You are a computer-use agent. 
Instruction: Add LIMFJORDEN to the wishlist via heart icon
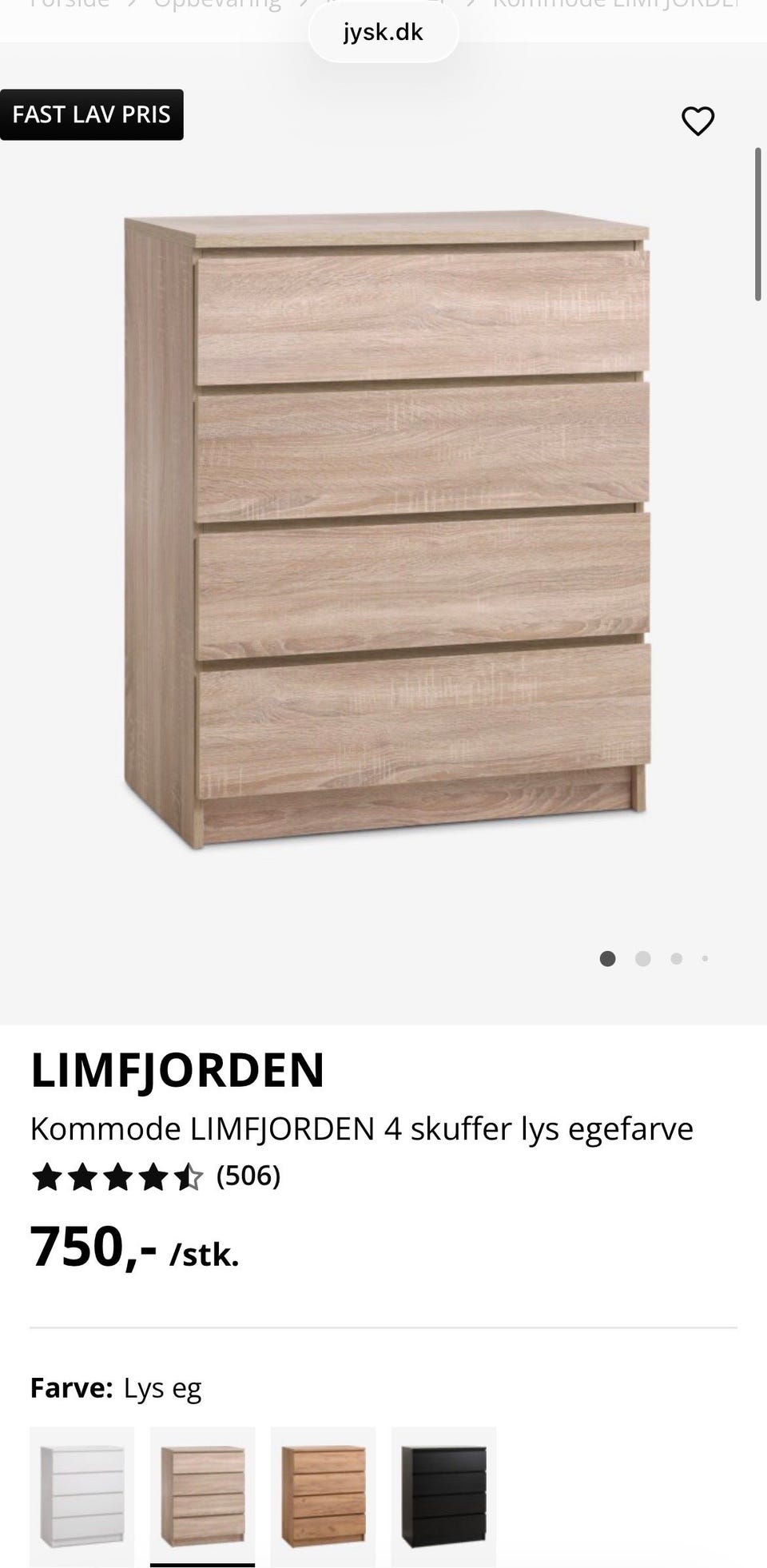697,121
